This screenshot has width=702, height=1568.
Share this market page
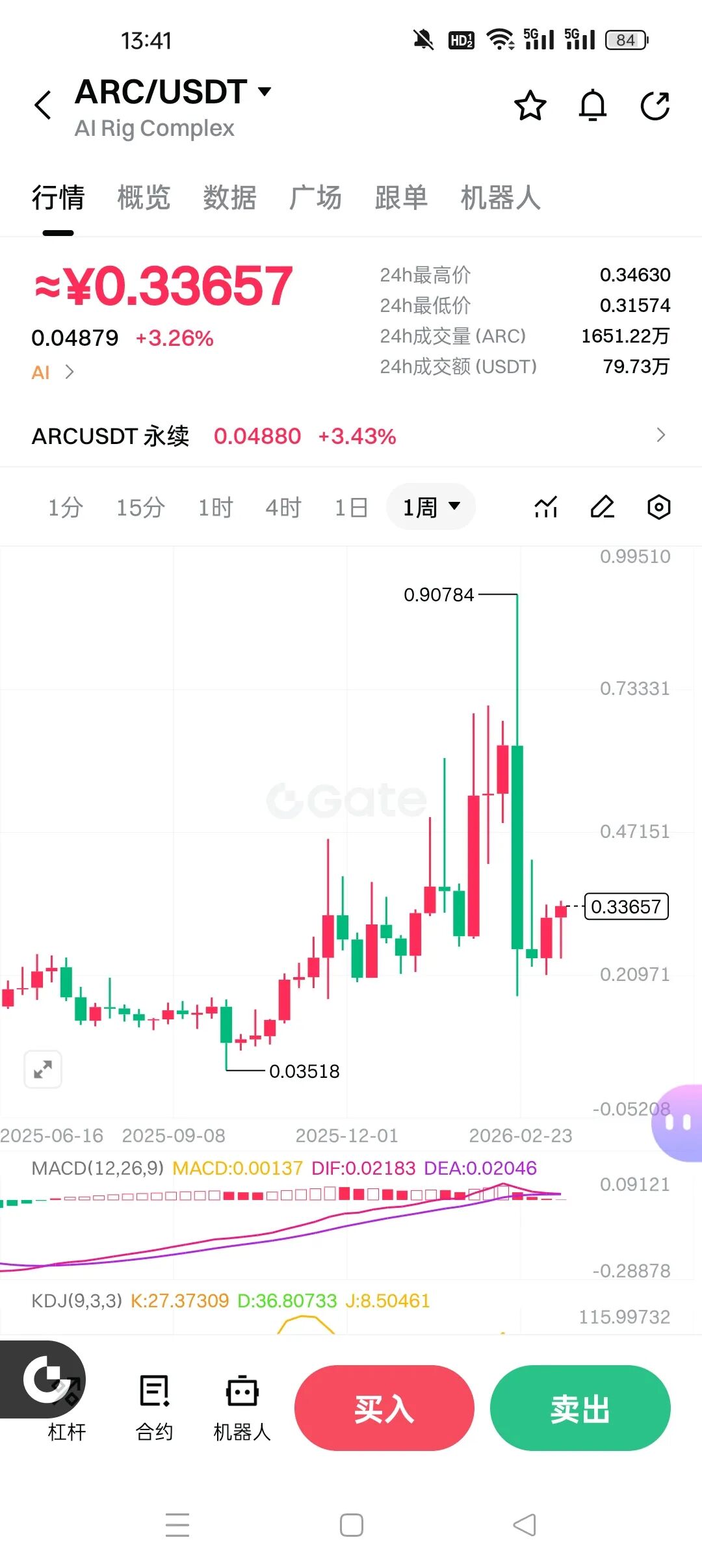click(x=655, y=106)
